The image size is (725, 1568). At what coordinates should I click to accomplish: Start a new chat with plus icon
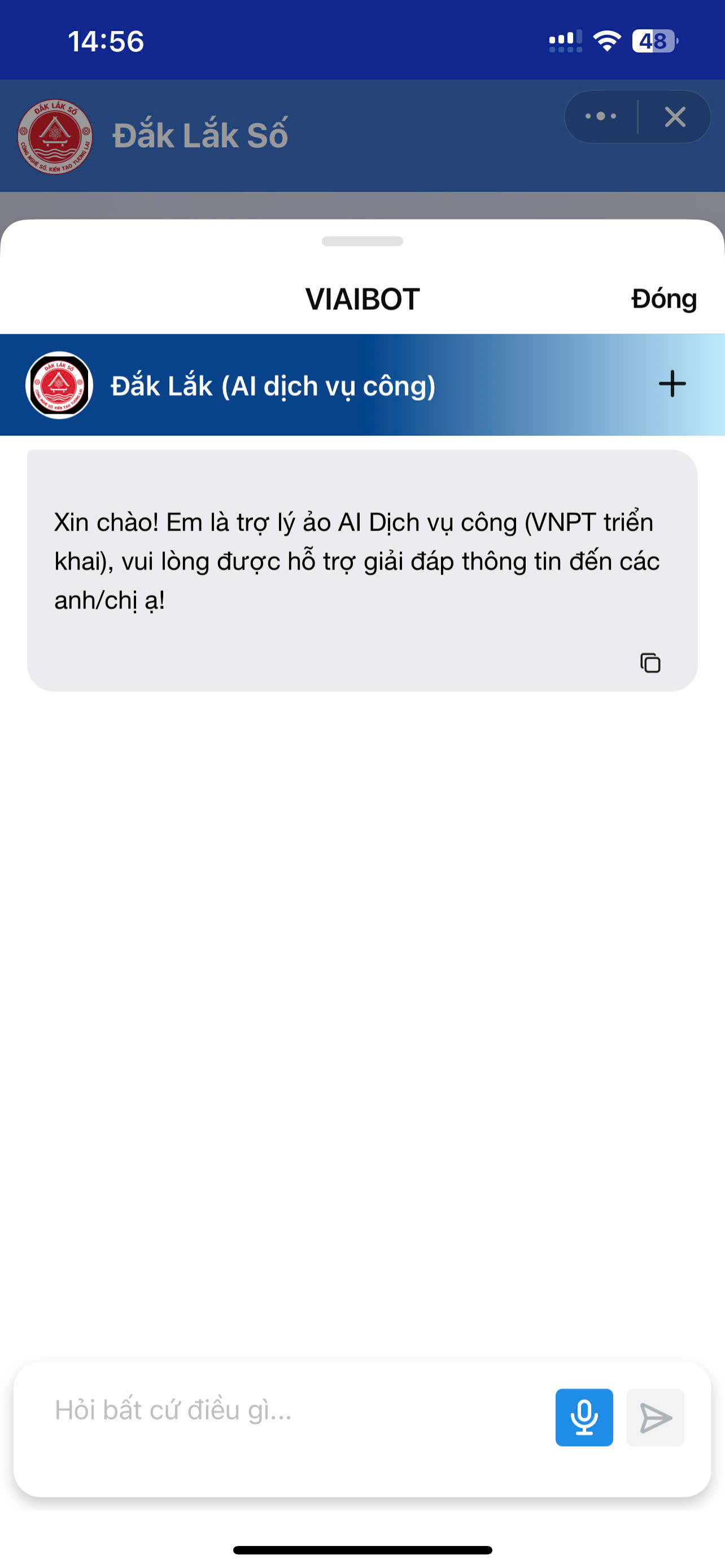[672, 384]
